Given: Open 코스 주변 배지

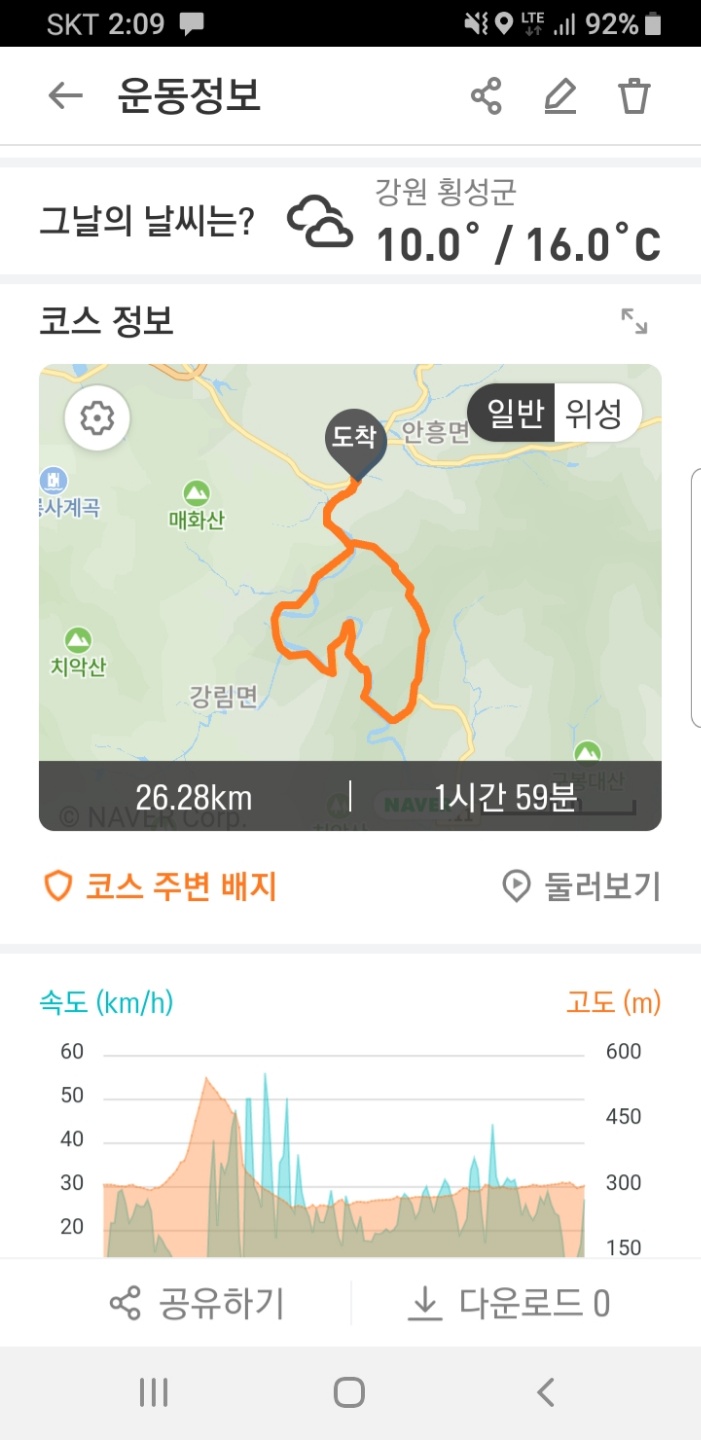Looking at the screenshot, I should [160, 886].
